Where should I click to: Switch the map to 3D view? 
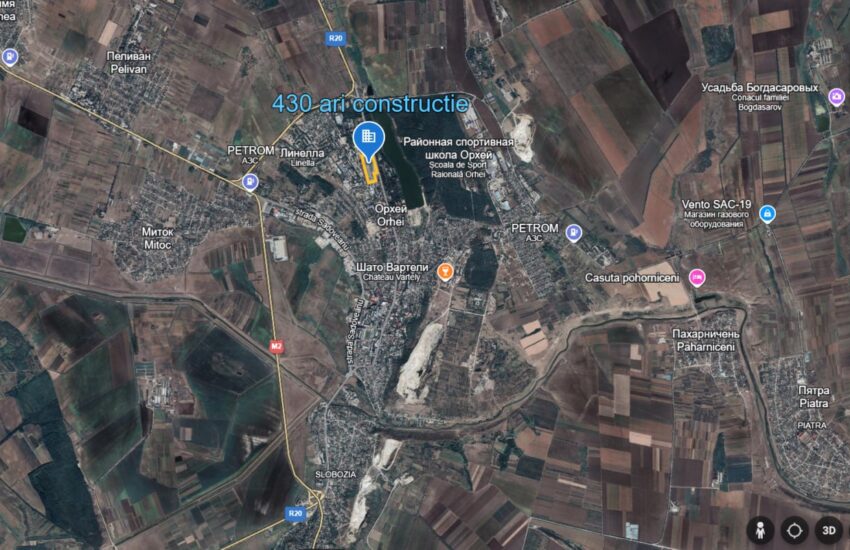point(829,529)
